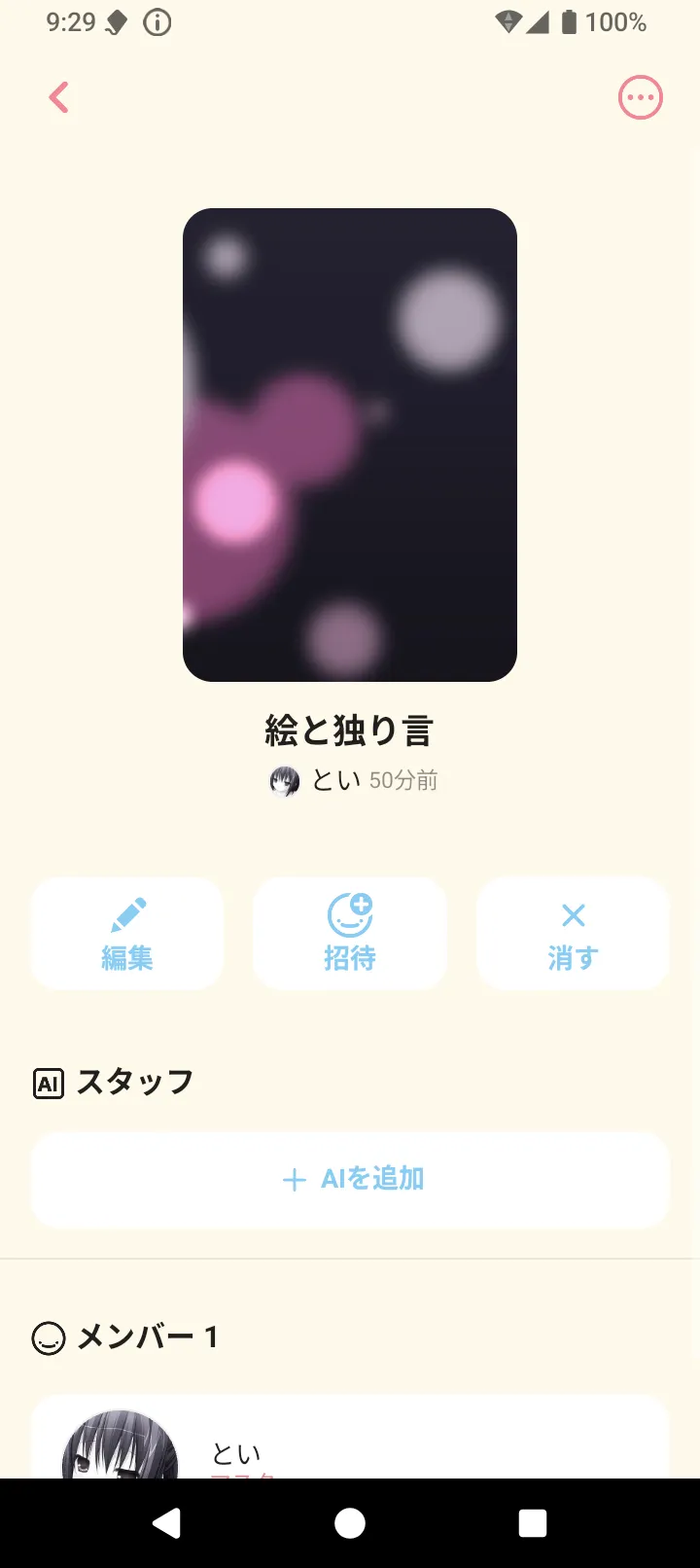Invite someone with the 招待 button
This screenshot has height=1568, width=700.
350,934
